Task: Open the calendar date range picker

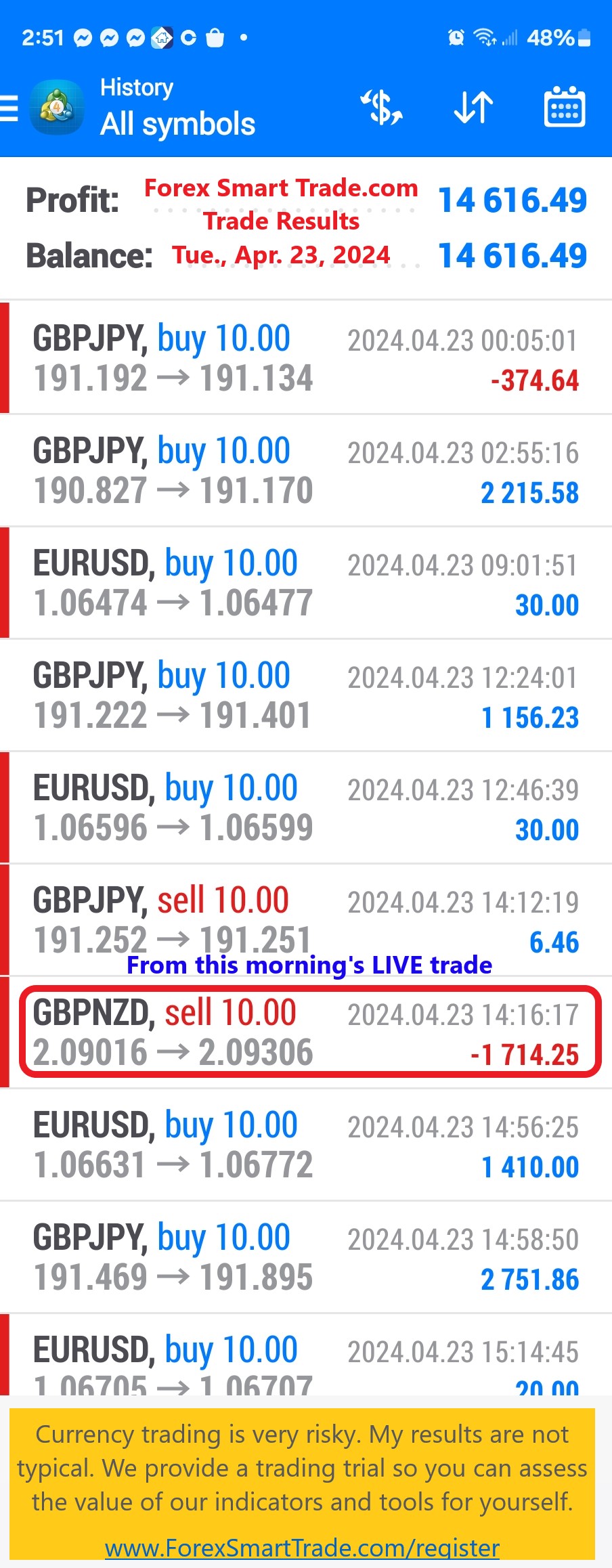Action: click(565, 108)
